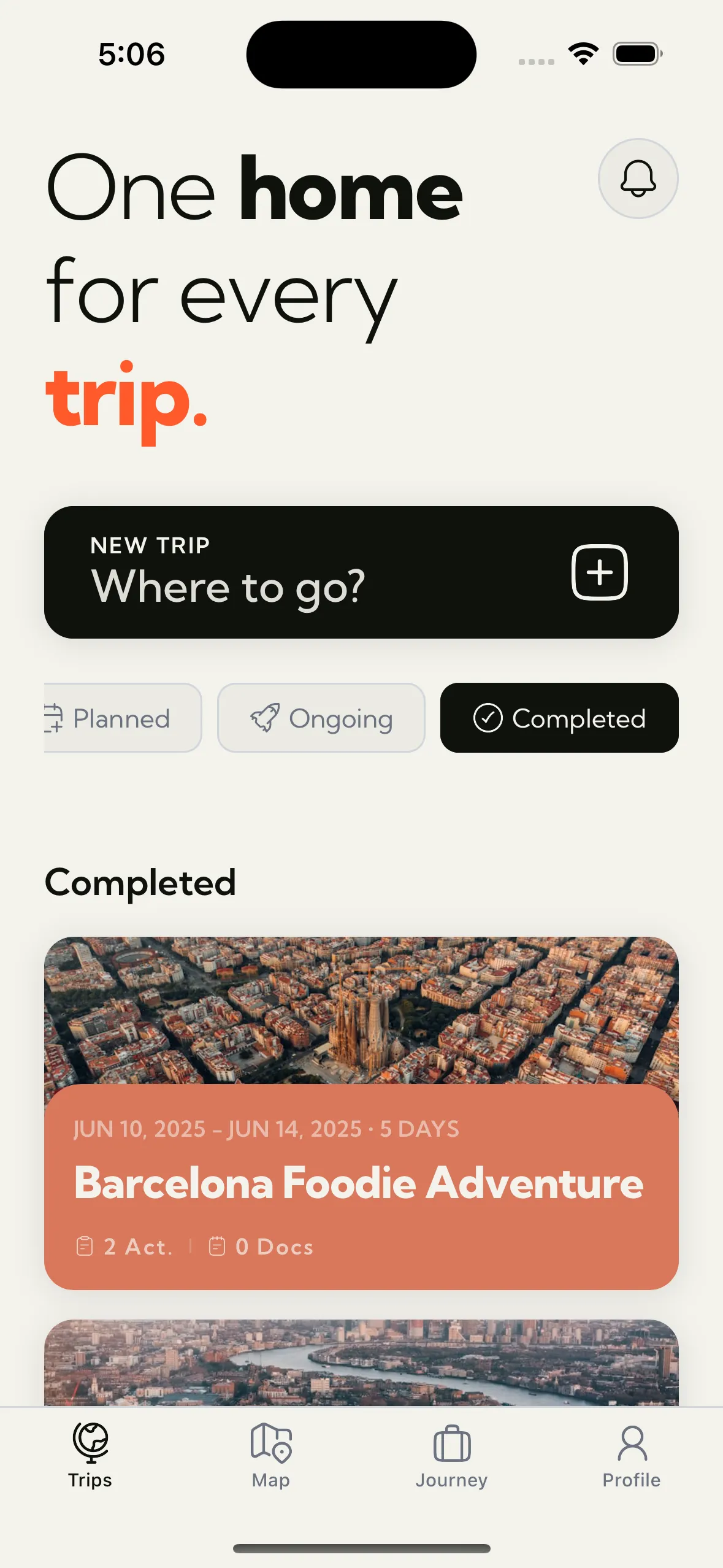Tap the plus icon to add a new trip
The image size is (723, 1568).
599,572
